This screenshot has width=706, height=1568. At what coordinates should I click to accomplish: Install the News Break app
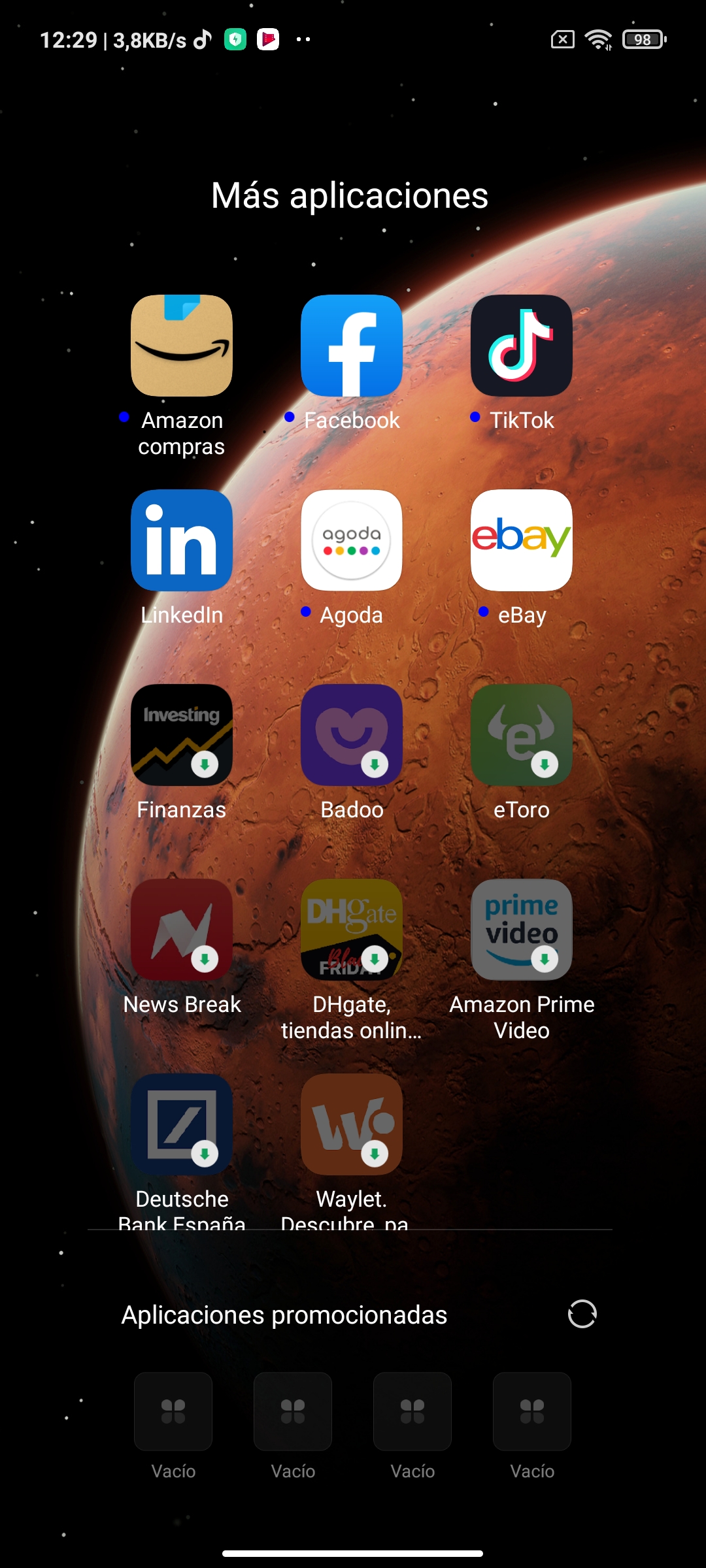(182, 930)
